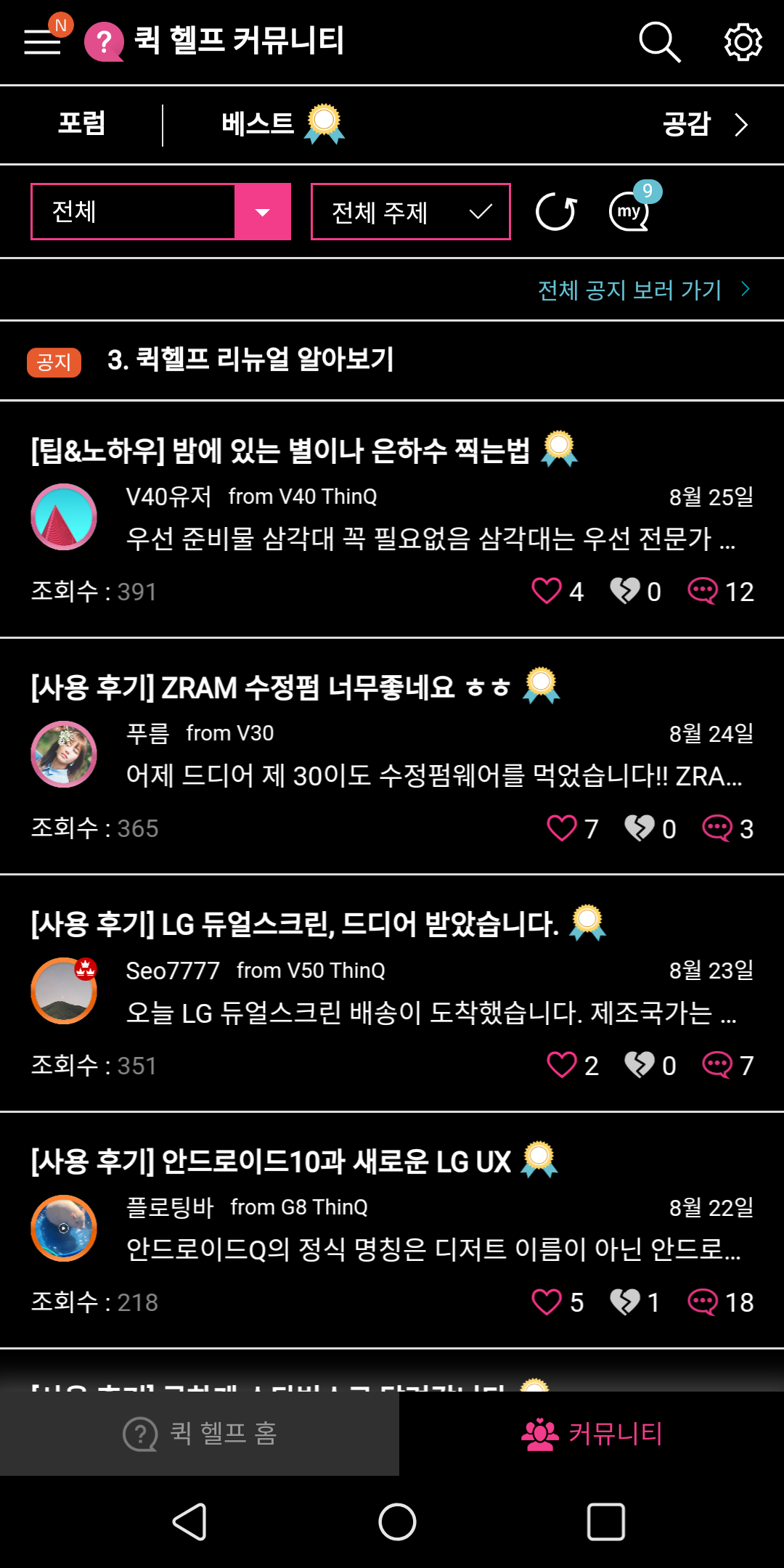Open the 전체 주제 topic selector
The image size is (784, 1568).
(x=410, y=212)
